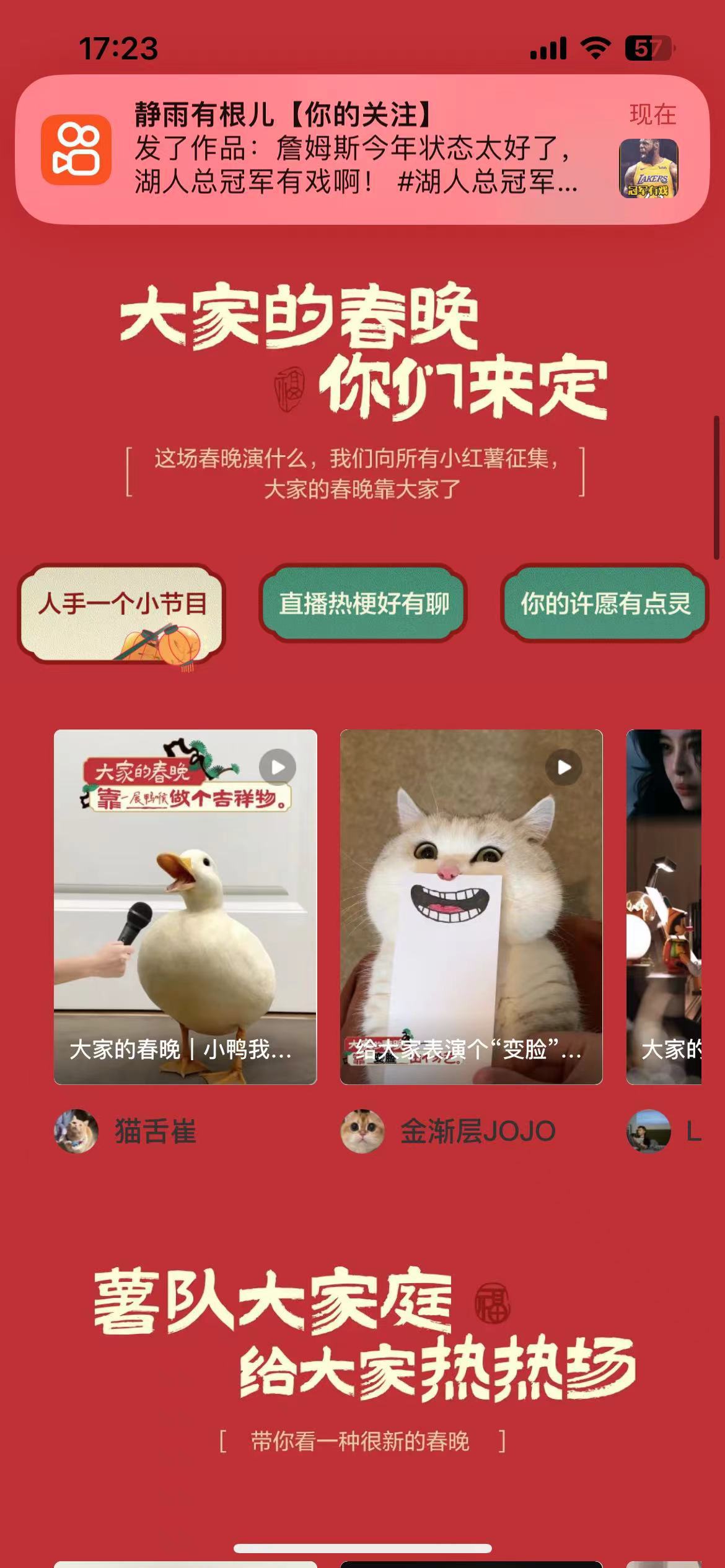Open the duck video 大家的春晚｜小鸭我…
Screen dimensions: 725x1568
[x=185, y=907]
